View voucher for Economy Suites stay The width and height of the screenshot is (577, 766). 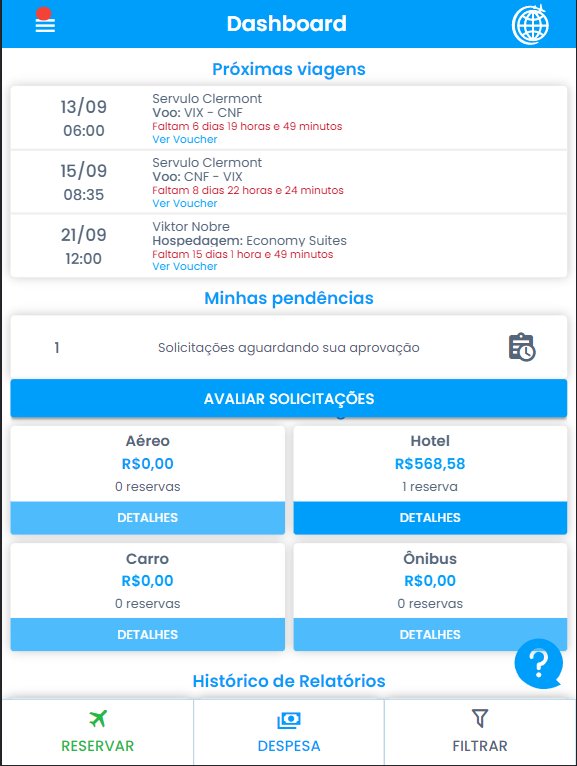click(x=185, y=266)
